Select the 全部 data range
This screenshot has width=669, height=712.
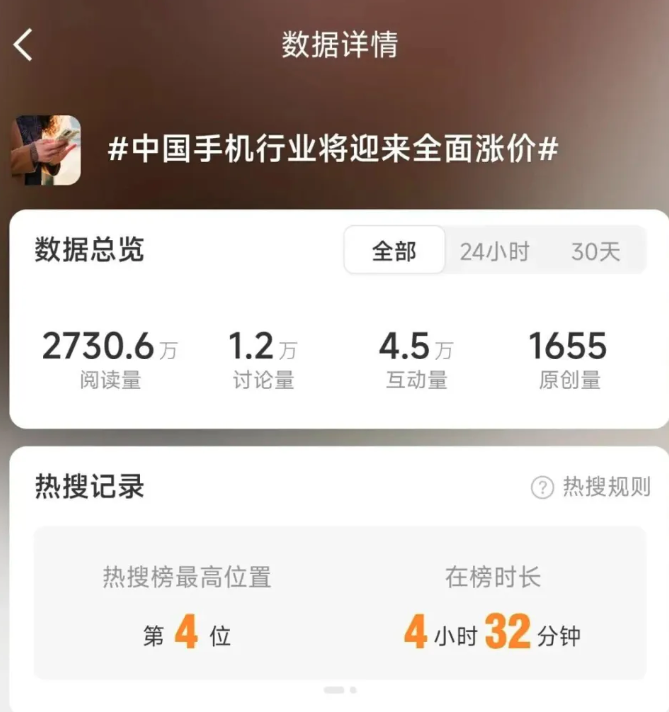point(394,251)
